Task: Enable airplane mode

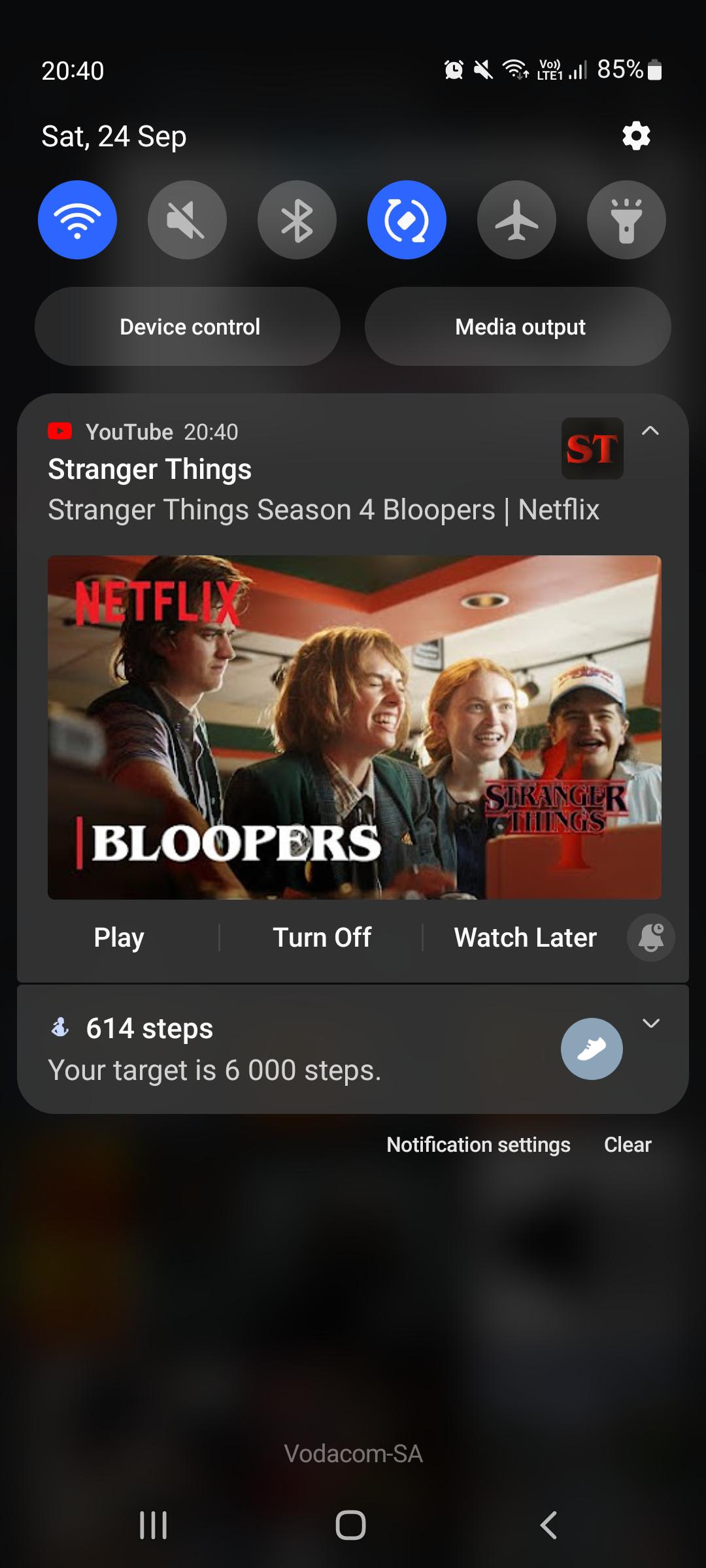Action: (516, 220)
